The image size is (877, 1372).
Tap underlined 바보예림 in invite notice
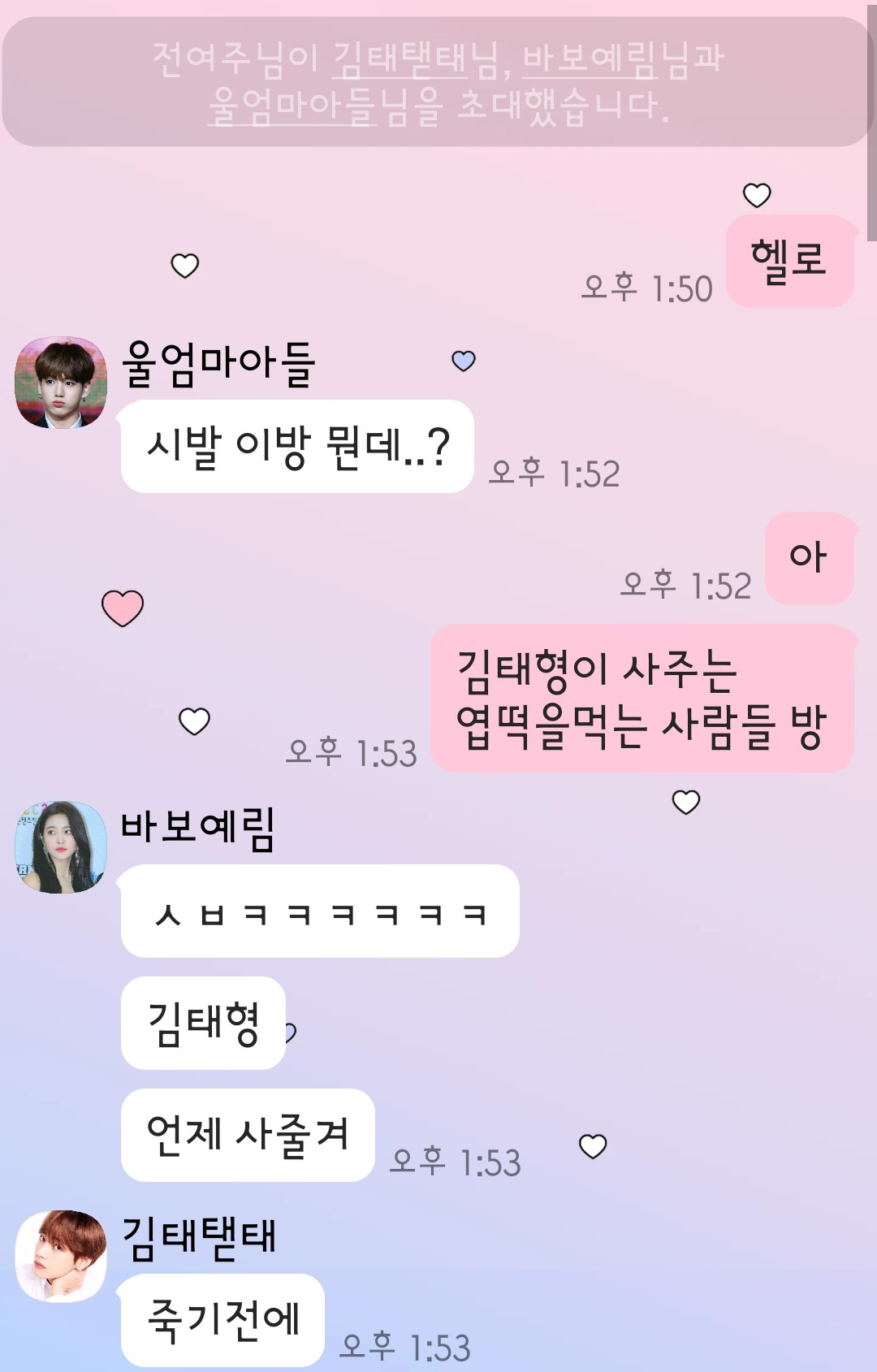pyautogui.click(x=589, y=59)
